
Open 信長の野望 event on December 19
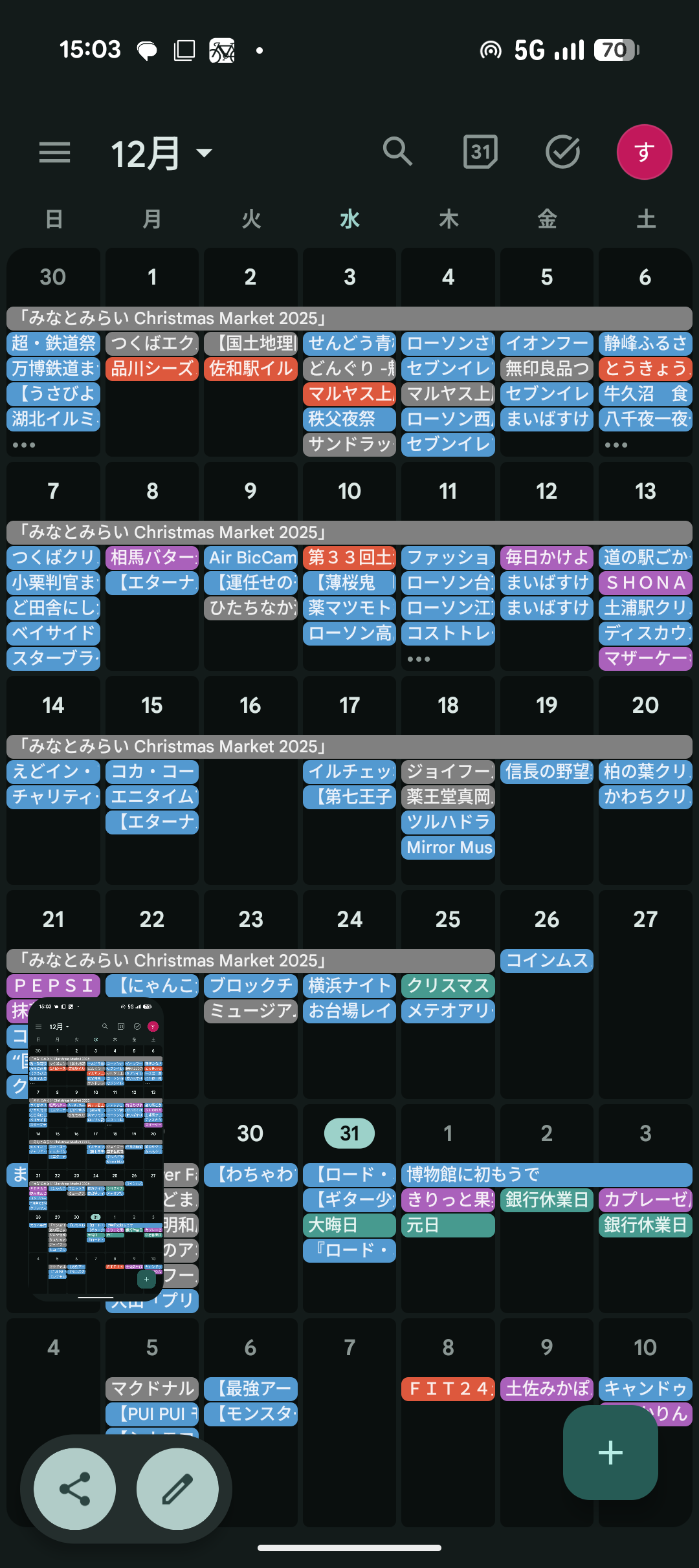[546, 772]
